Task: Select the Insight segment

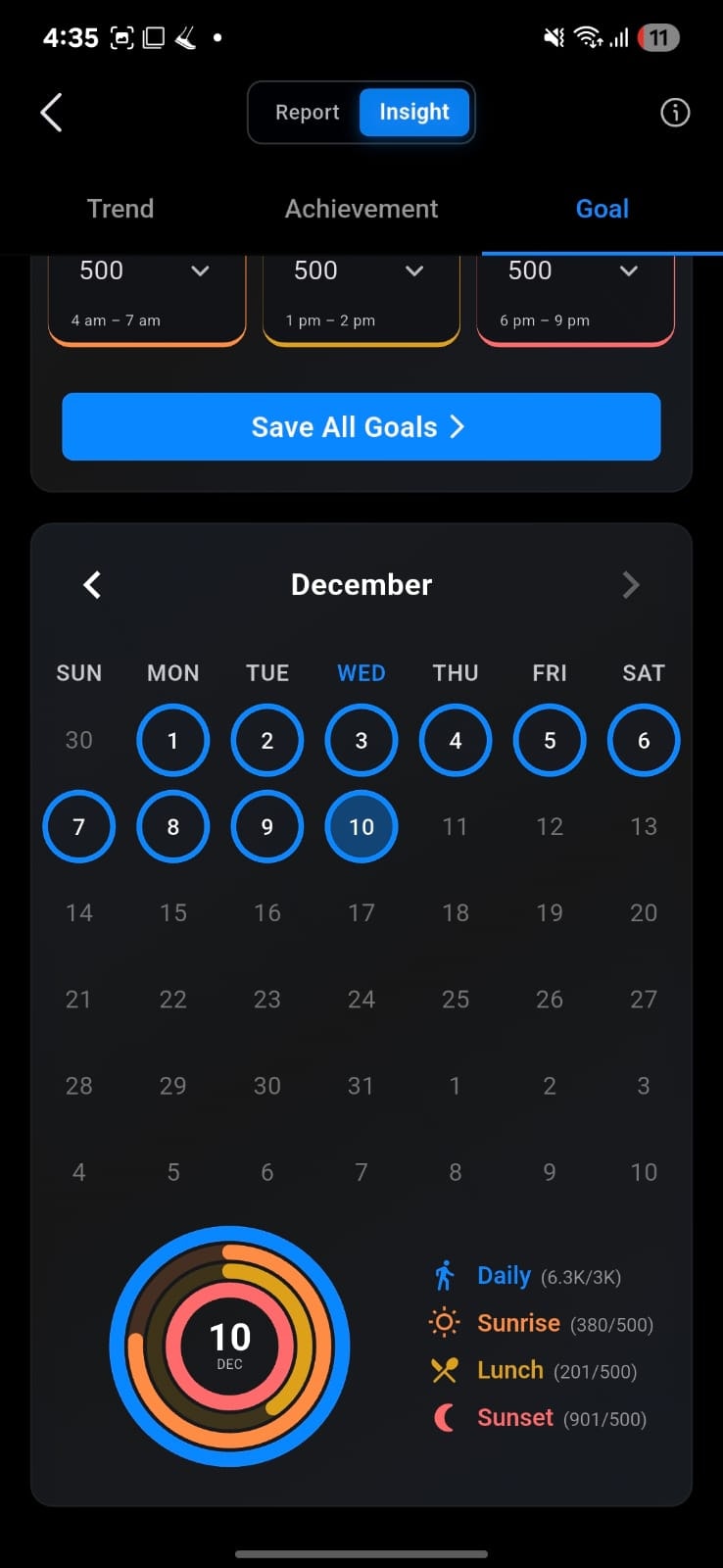Action: click(414, 113)
